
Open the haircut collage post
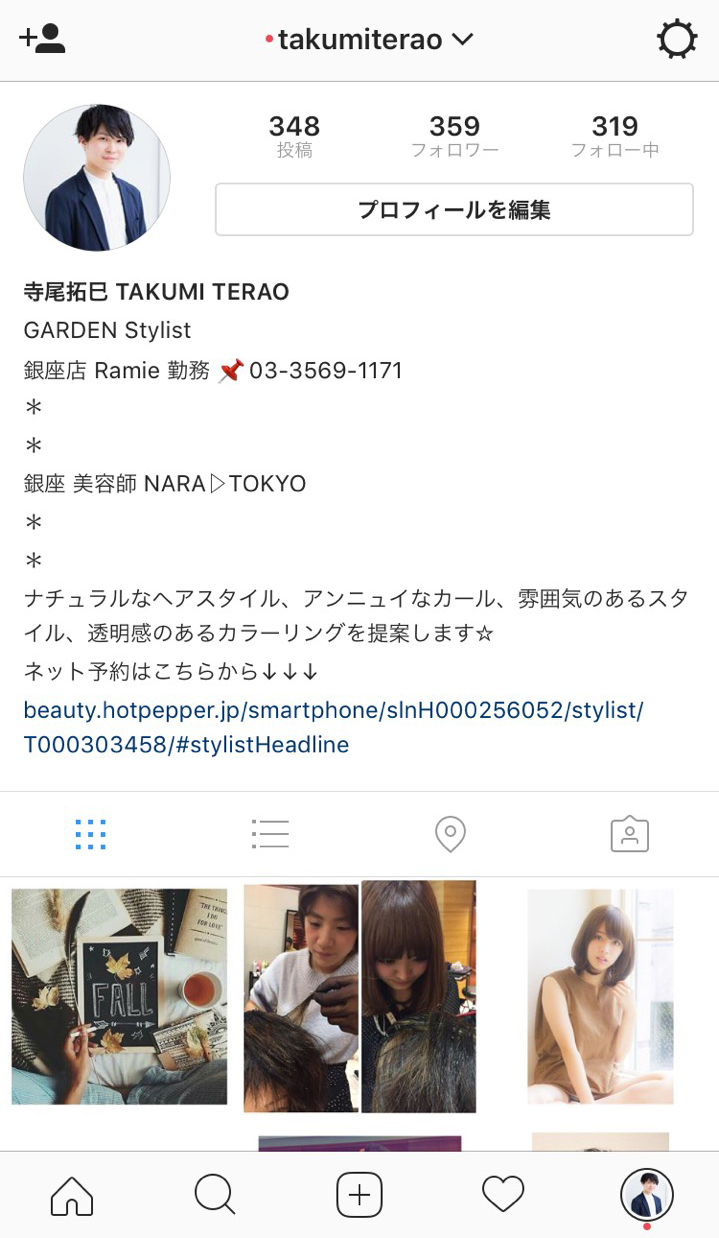click(x=360, y=996)
